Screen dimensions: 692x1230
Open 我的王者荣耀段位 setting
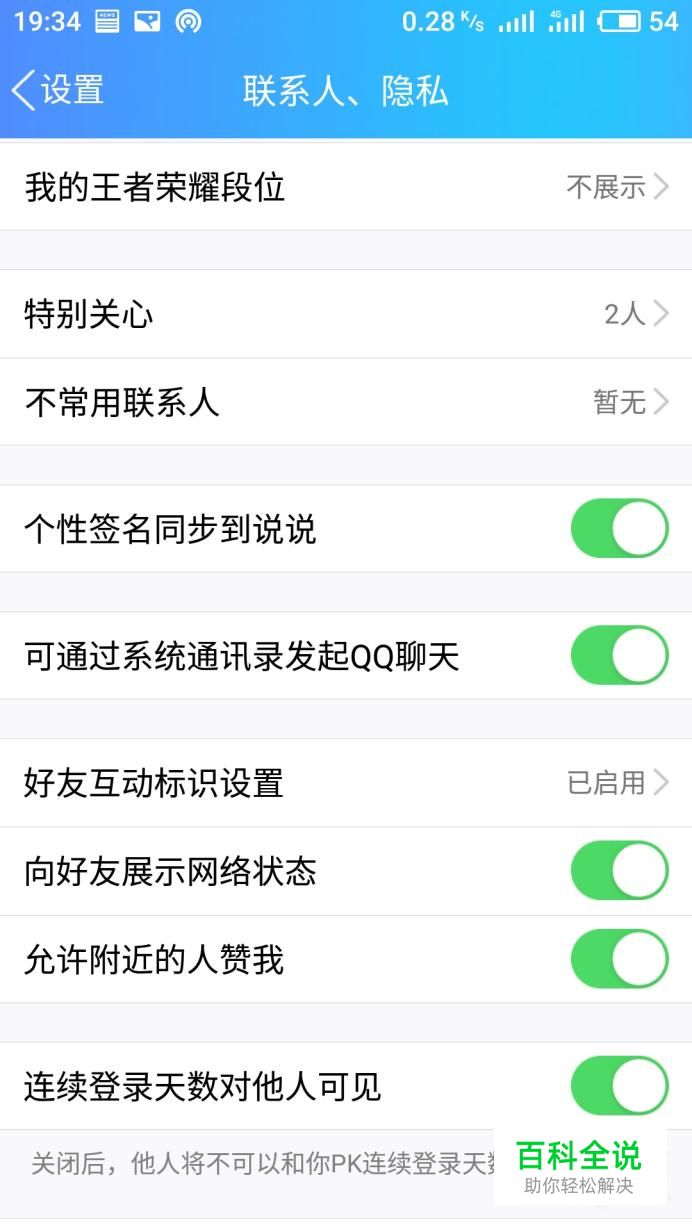[346, 187]
